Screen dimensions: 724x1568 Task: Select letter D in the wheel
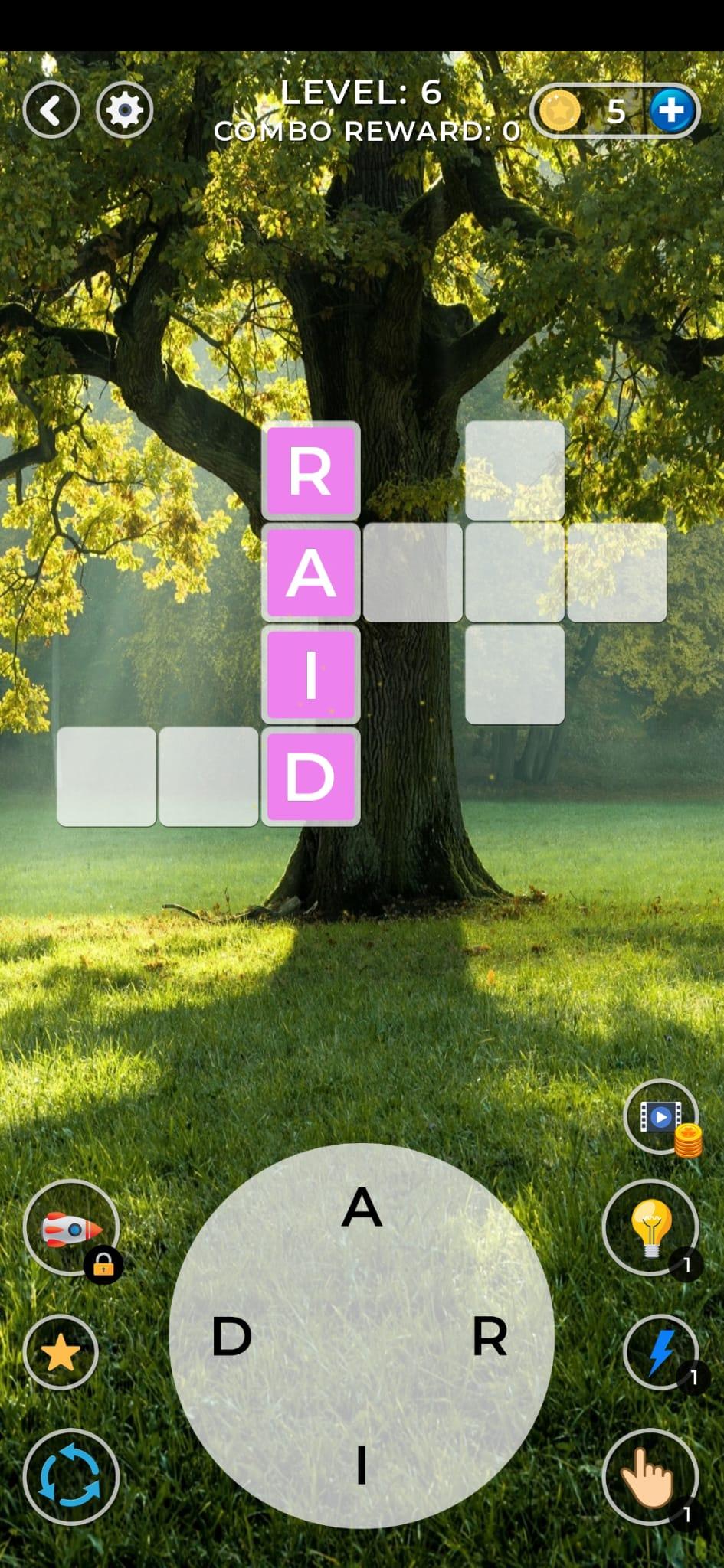click(231, 1337)
